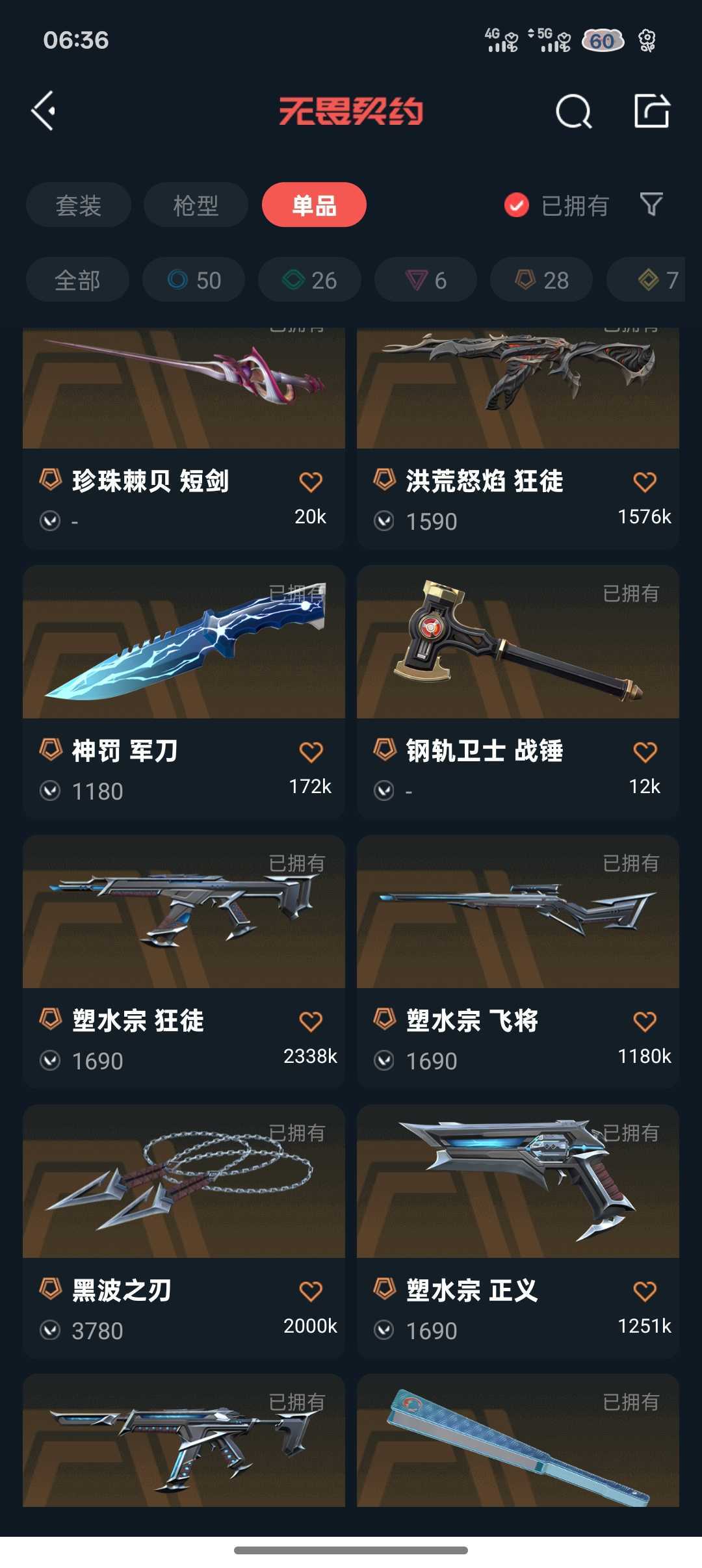Uncheck the 已拥有 filter checkbox

pos(517,205)
